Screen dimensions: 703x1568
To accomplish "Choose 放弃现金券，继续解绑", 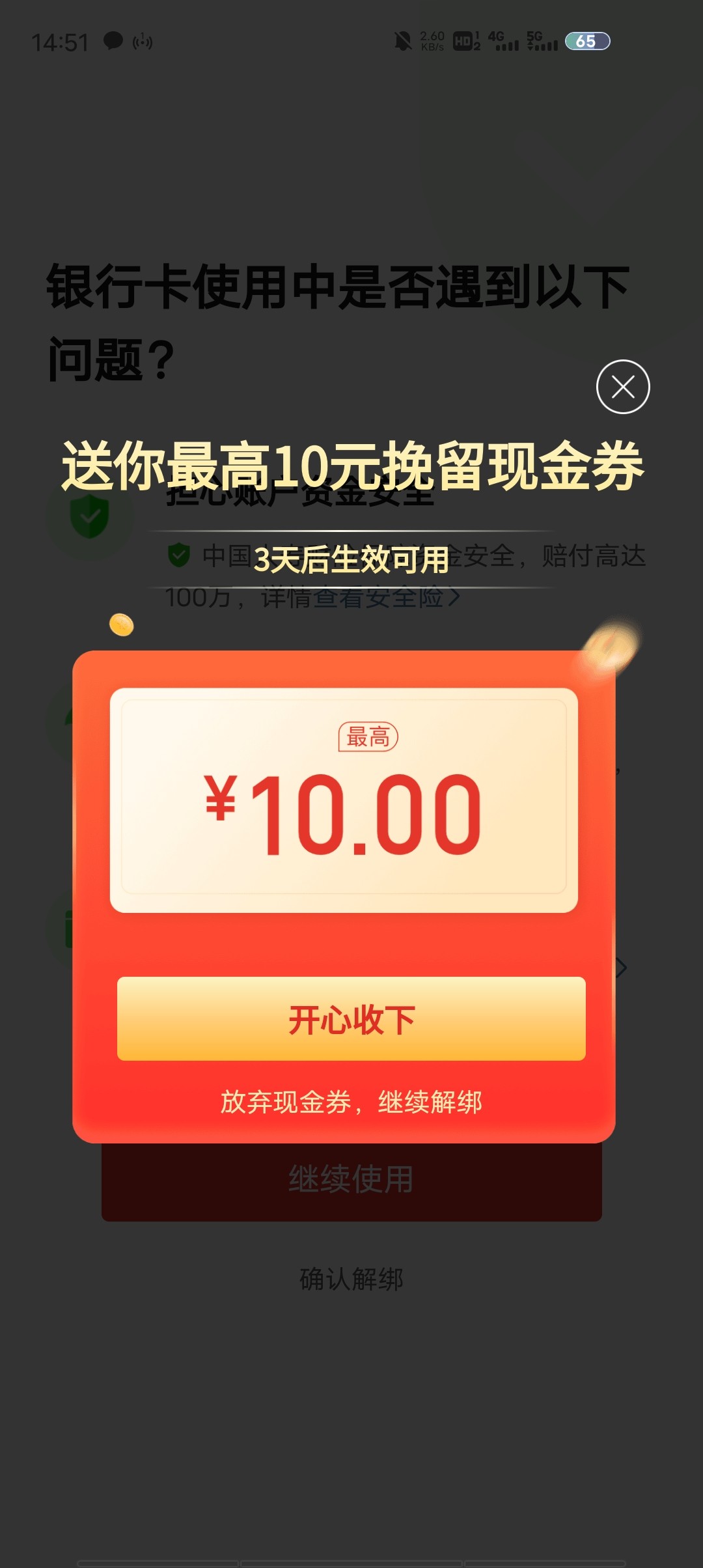I will click(x=351, y=1102).
